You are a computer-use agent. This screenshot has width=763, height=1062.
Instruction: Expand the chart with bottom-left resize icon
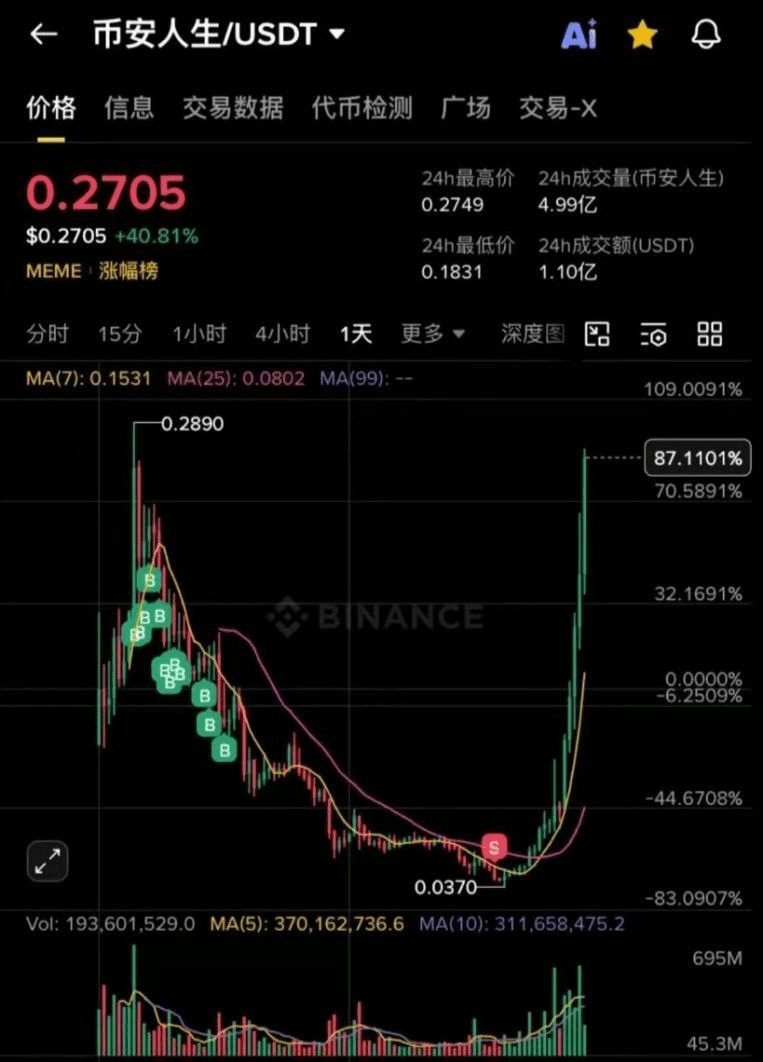(45, 860)
